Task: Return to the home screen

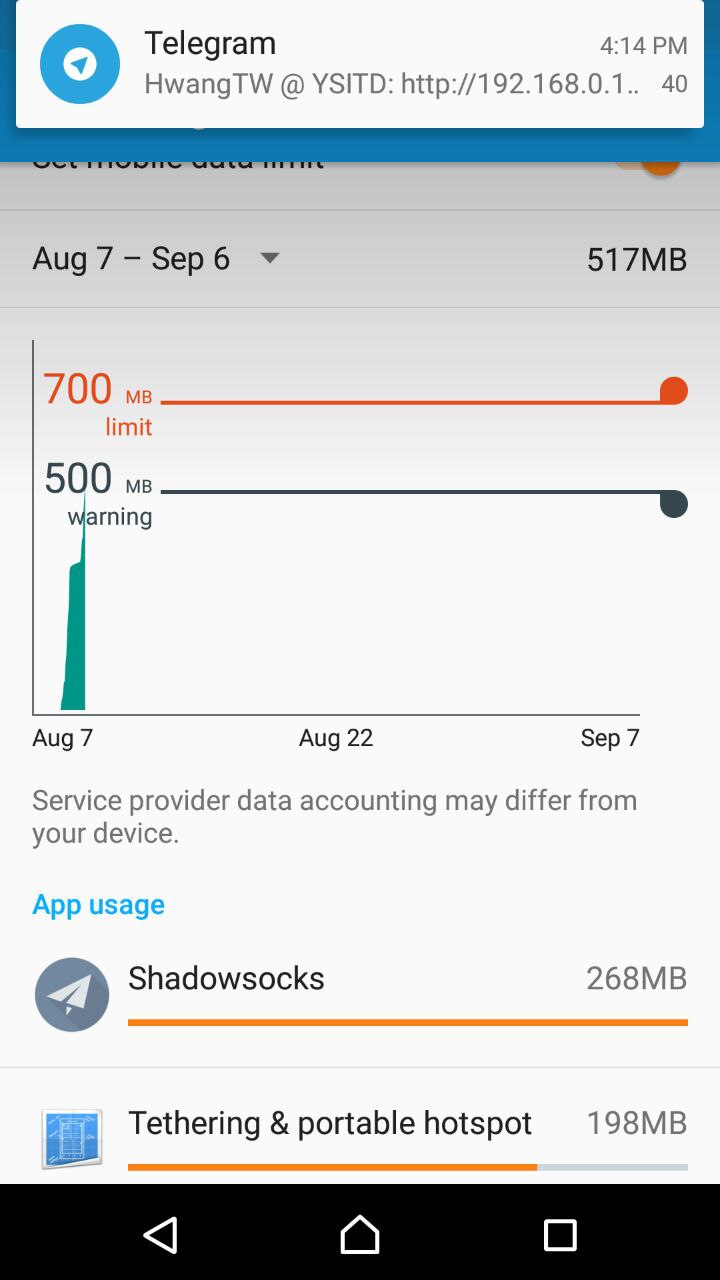Action: tap(360, 1235)
